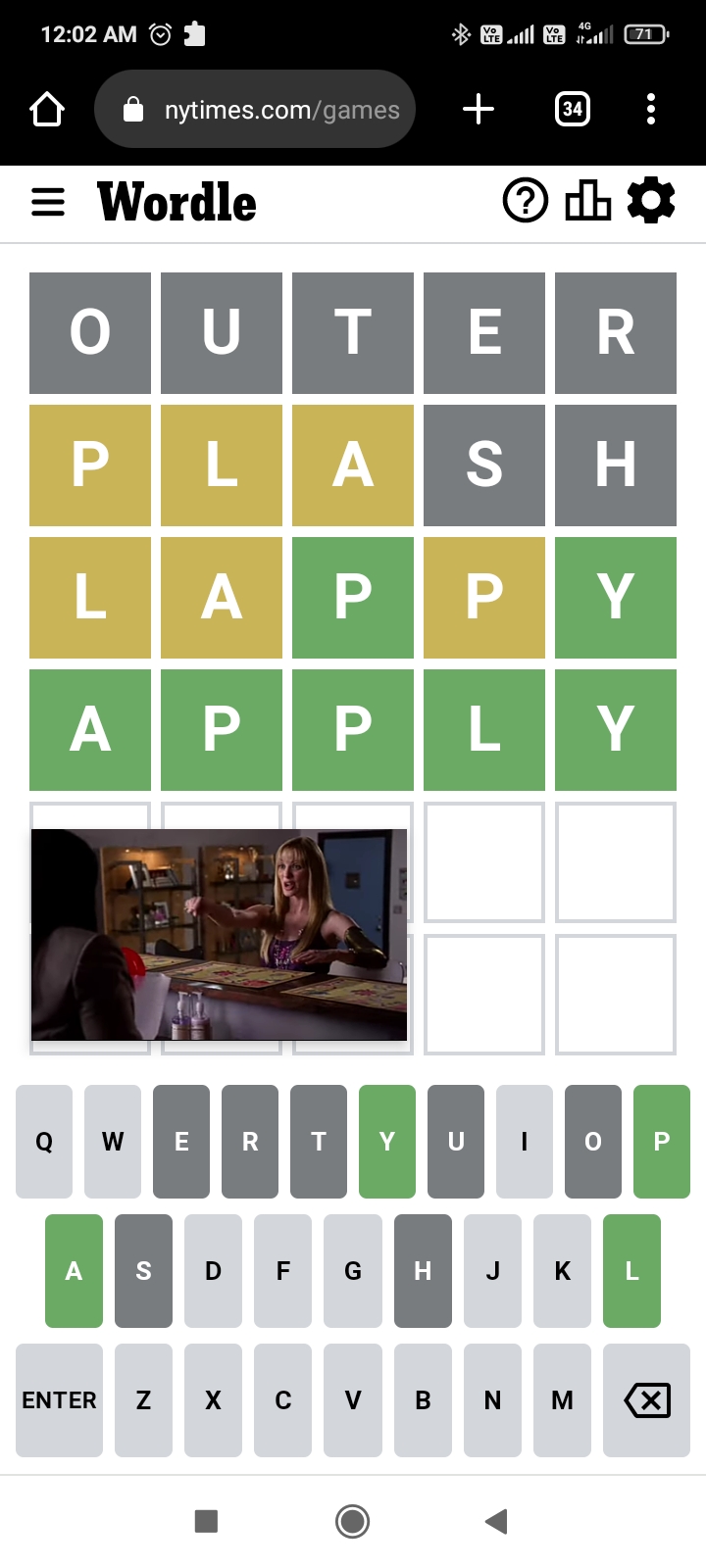Hit the ENTER key
Image resolution: width=706 pixels, height=1568 pixels.
coord(59,1400)
